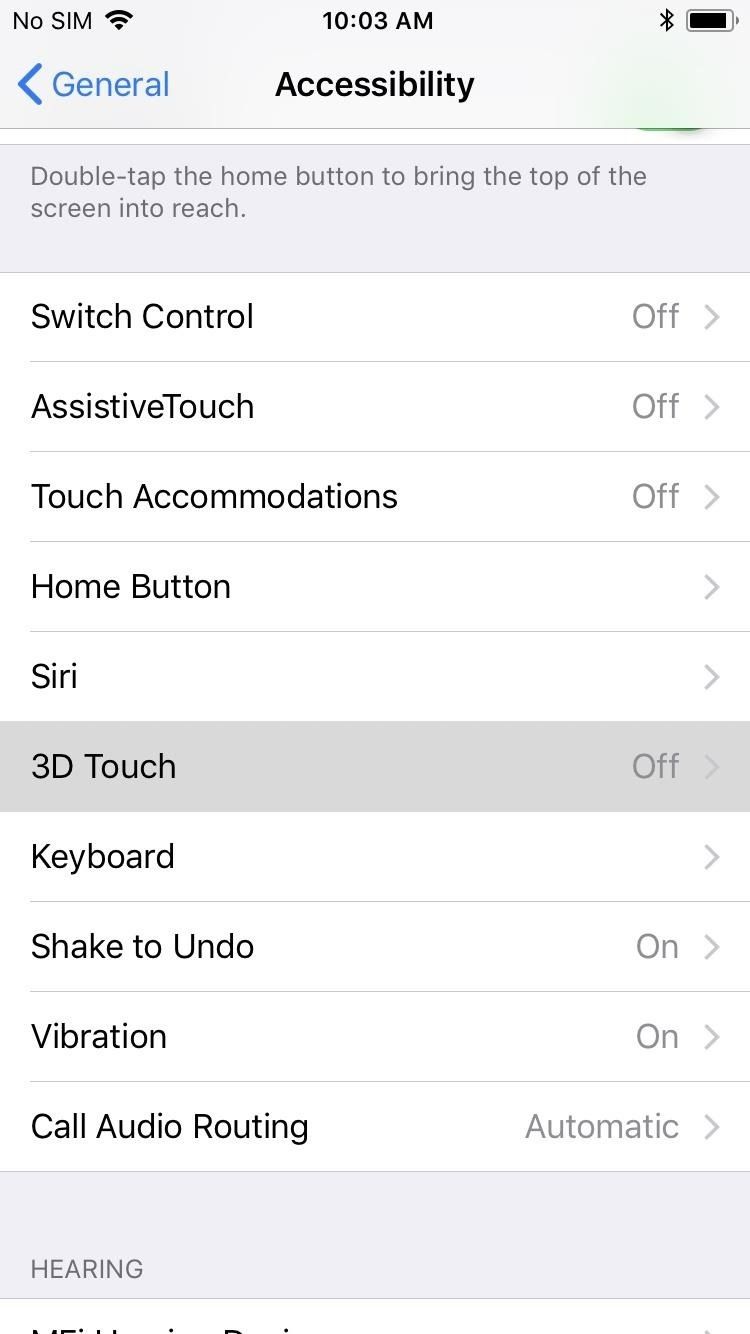Expand the Siri settings chevron

[x=711, y=677]
